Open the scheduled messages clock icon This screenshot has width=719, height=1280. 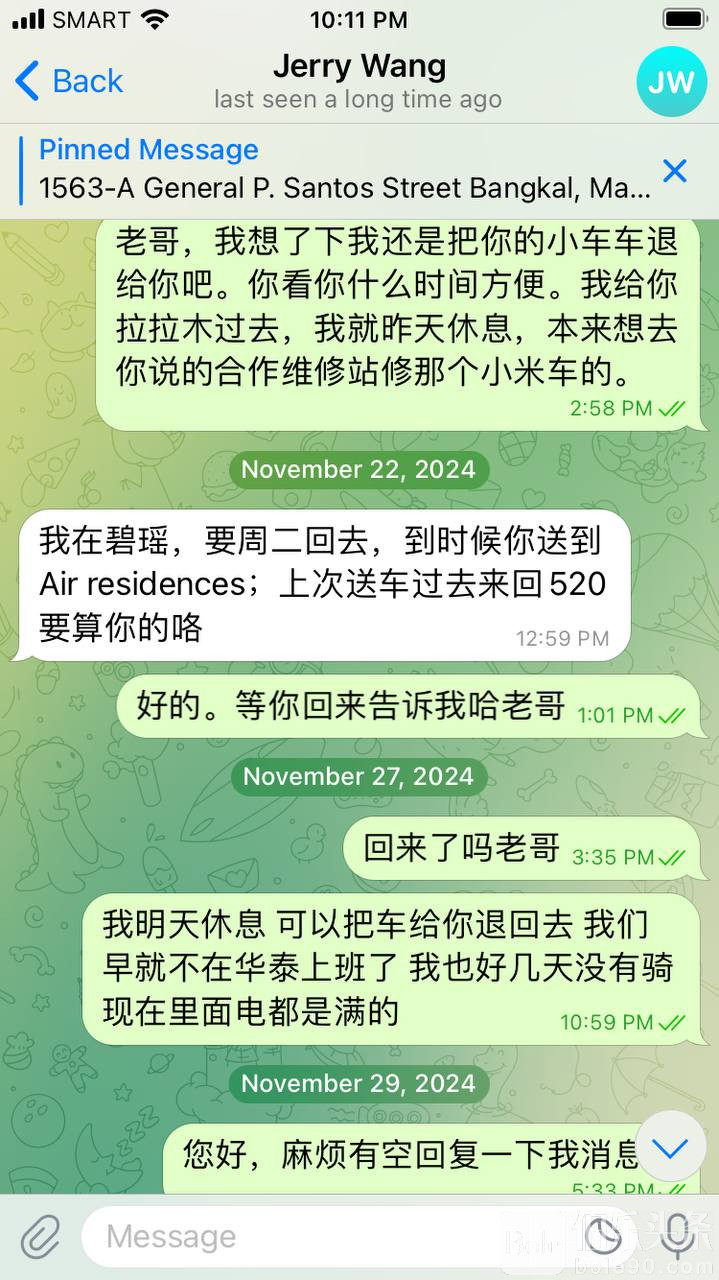[x=604, y=1237]
